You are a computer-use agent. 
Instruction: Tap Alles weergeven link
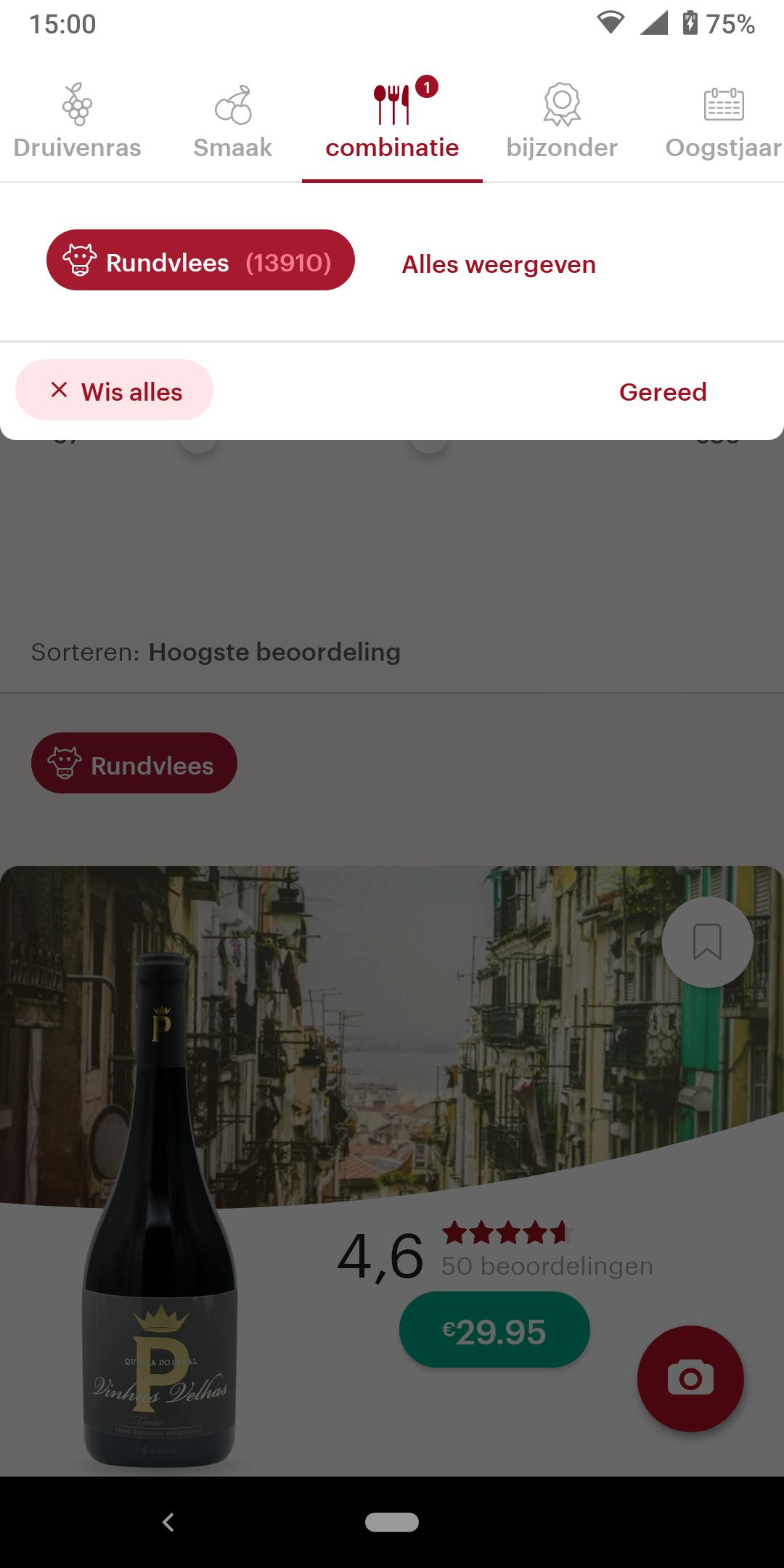tap(499, 265)
